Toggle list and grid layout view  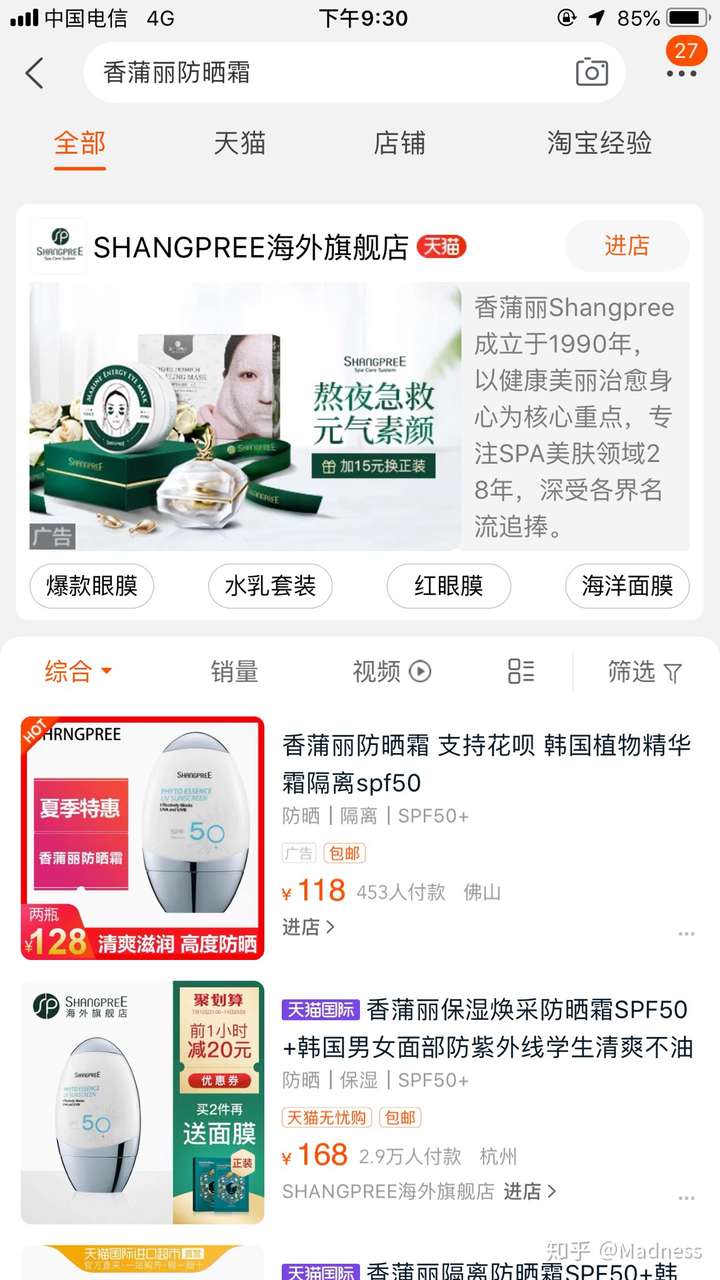[x=521, y=671]
